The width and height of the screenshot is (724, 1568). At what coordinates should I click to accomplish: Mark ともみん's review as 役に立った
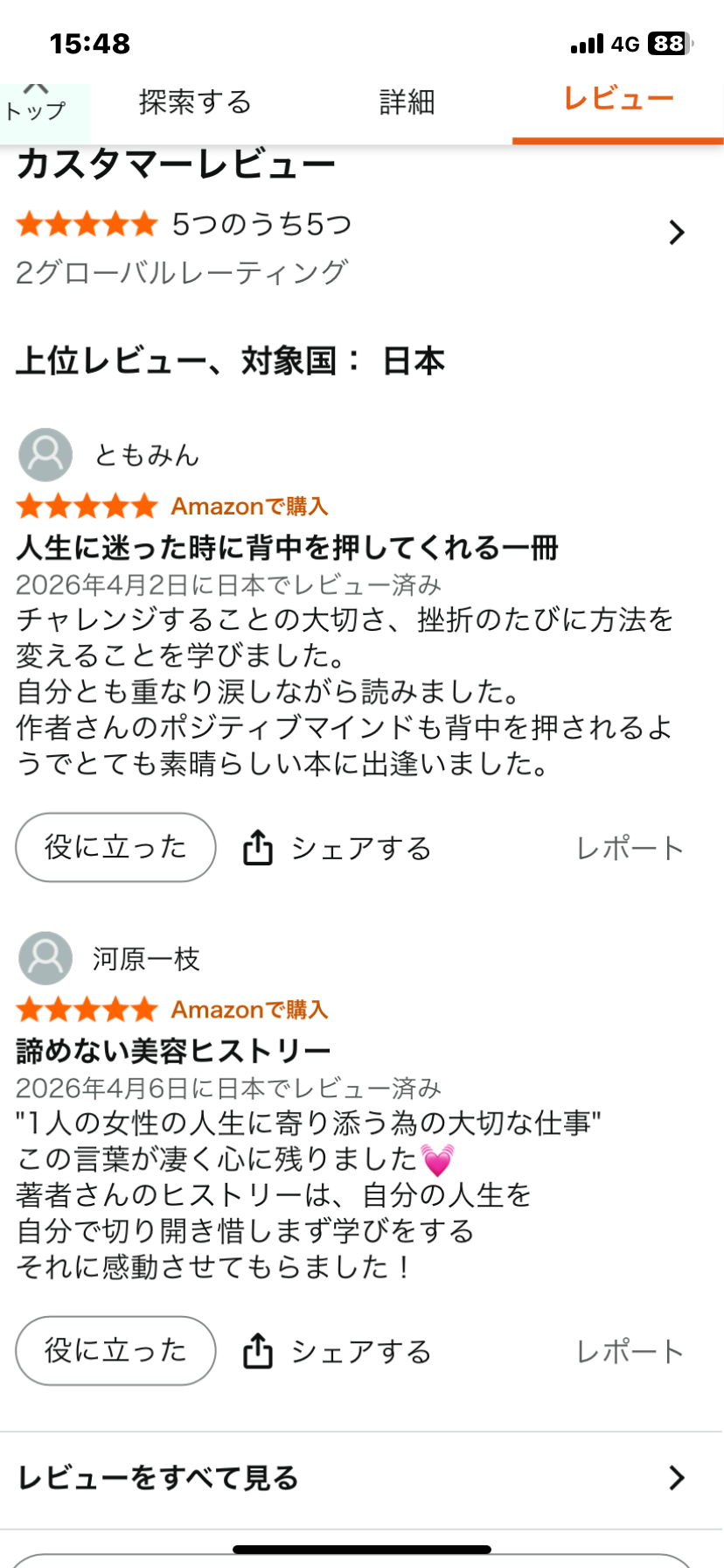click(115, 847)
